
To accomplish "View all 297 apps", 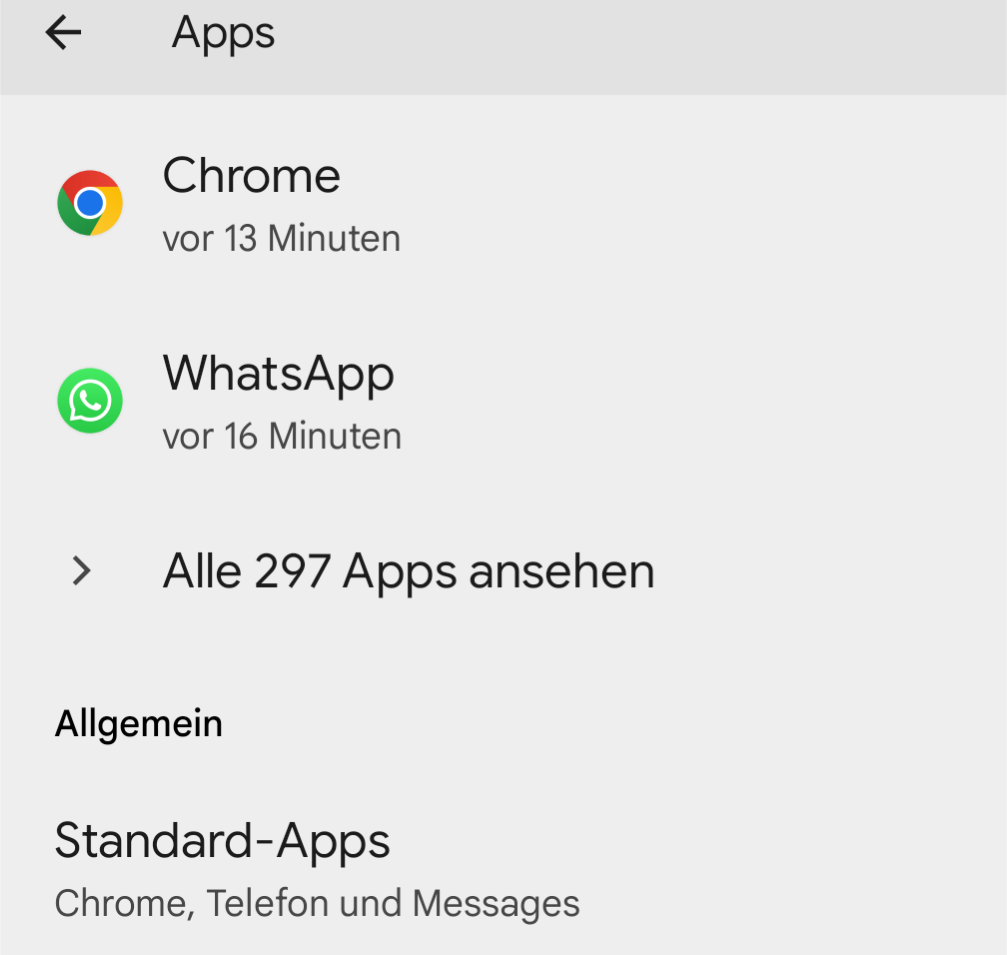I will (x=408, y=572).
